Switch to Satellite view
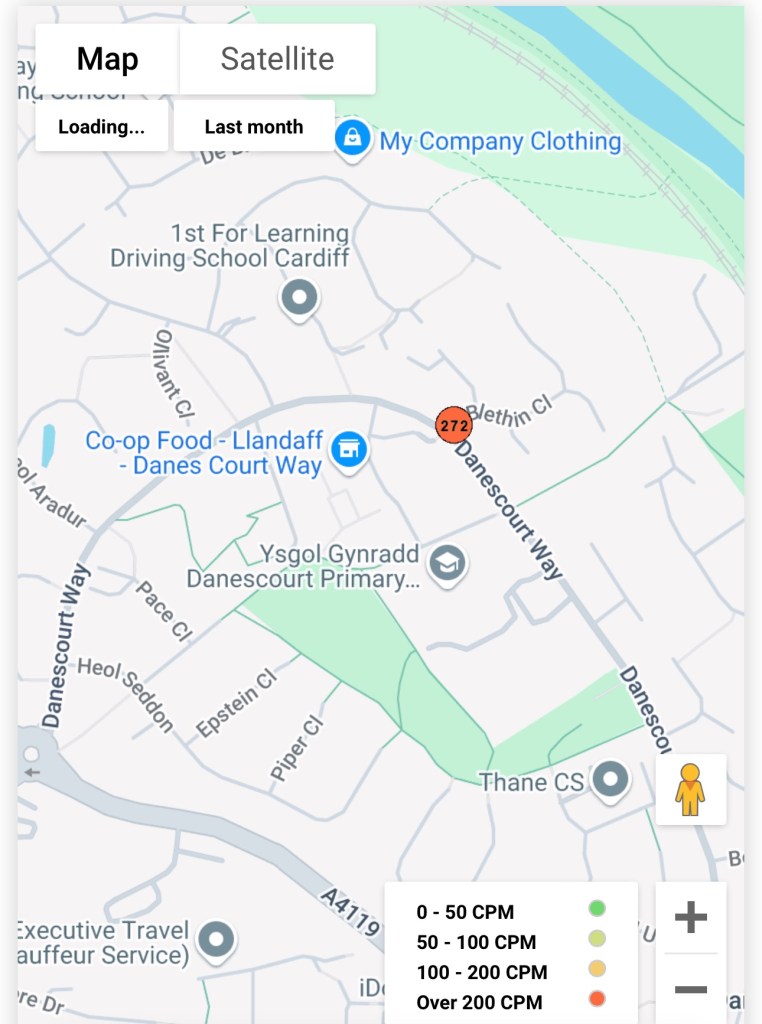This screenshot has width=762, height=1024. coord(277,59)
